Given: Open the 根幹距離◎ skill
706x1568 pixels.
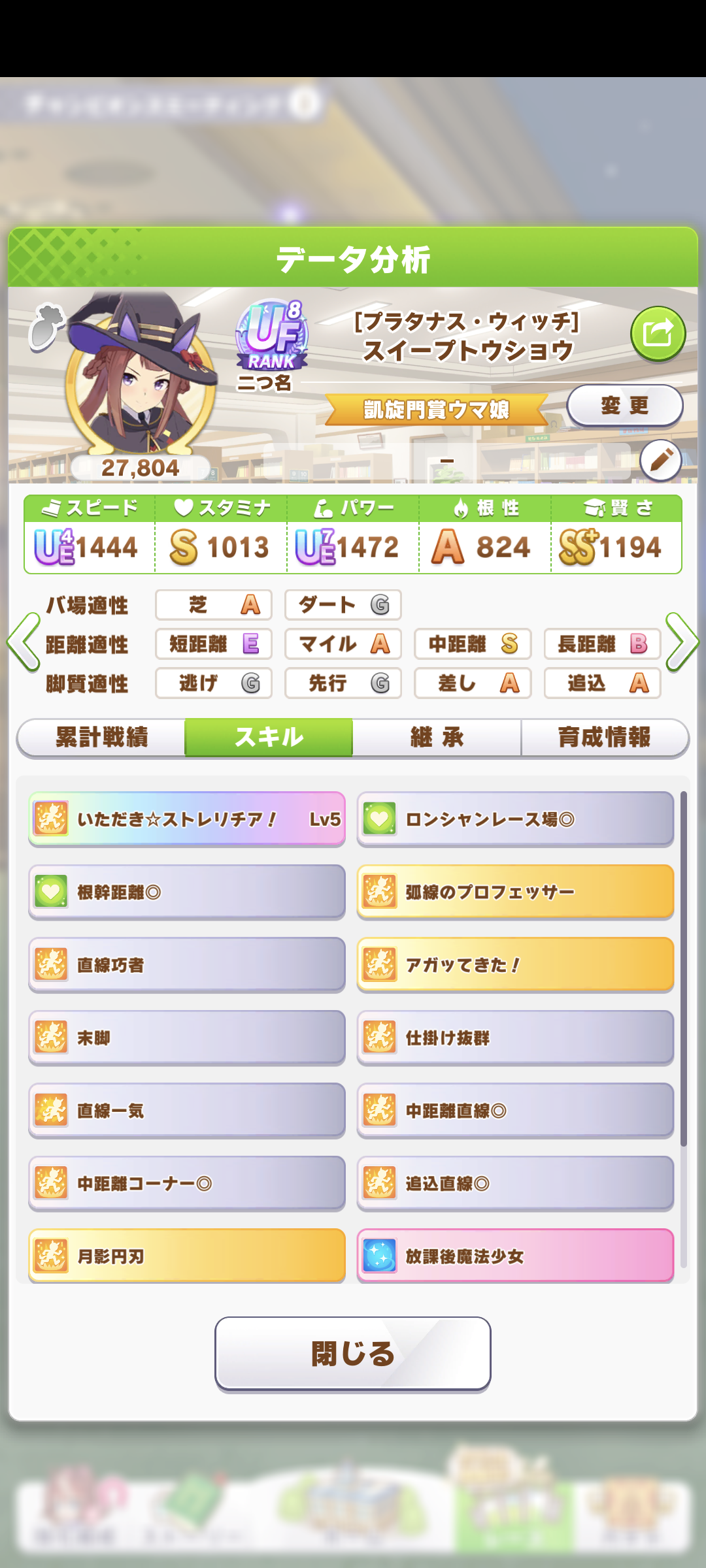Looking at the screenshot, I should pos(187,892).
